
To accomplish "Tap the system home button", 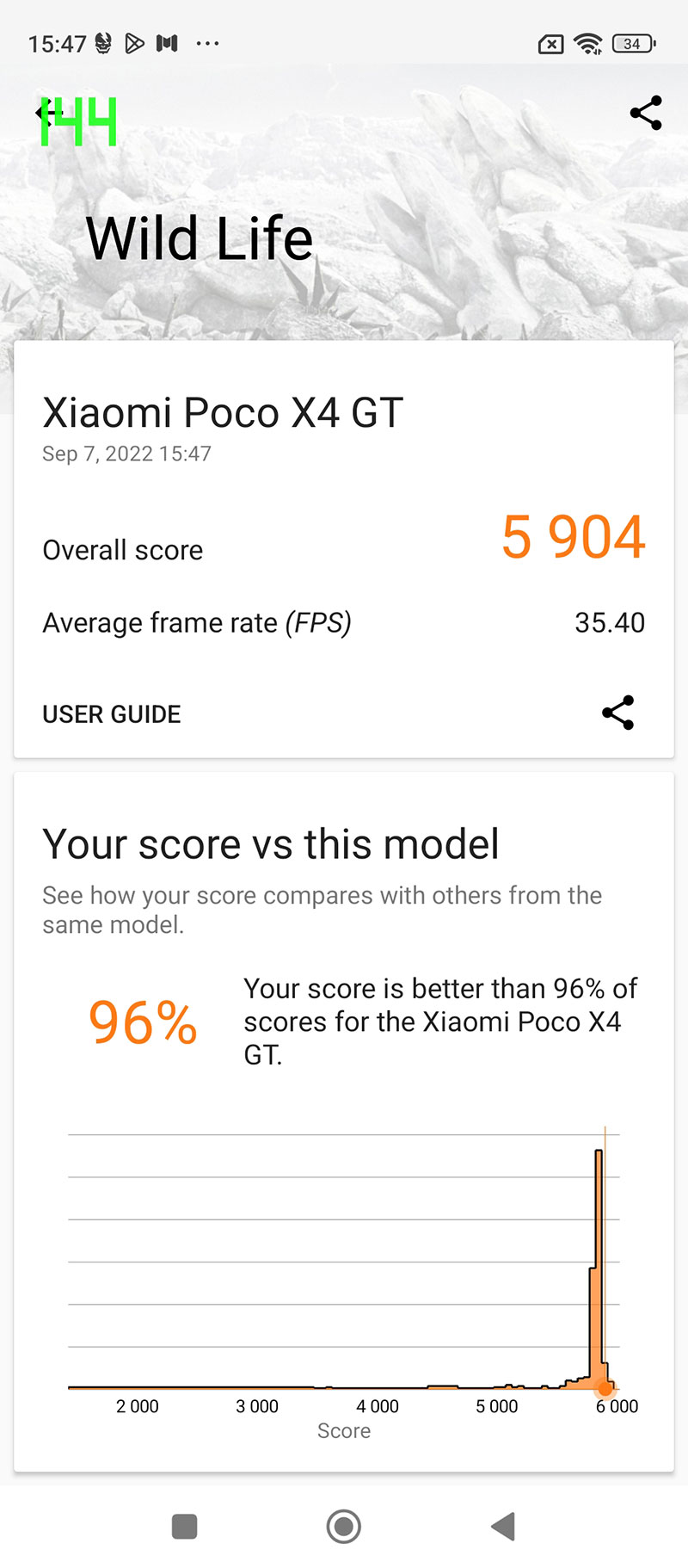I will [x=344, y=1527].
